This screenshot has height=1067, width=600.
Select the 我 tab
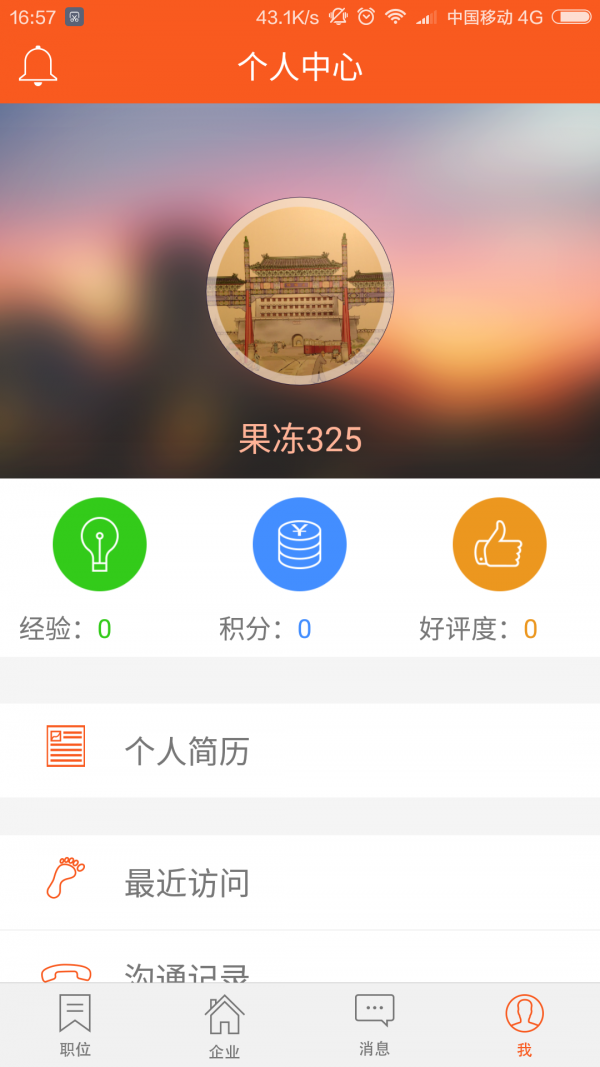(x=524, y=1026)
